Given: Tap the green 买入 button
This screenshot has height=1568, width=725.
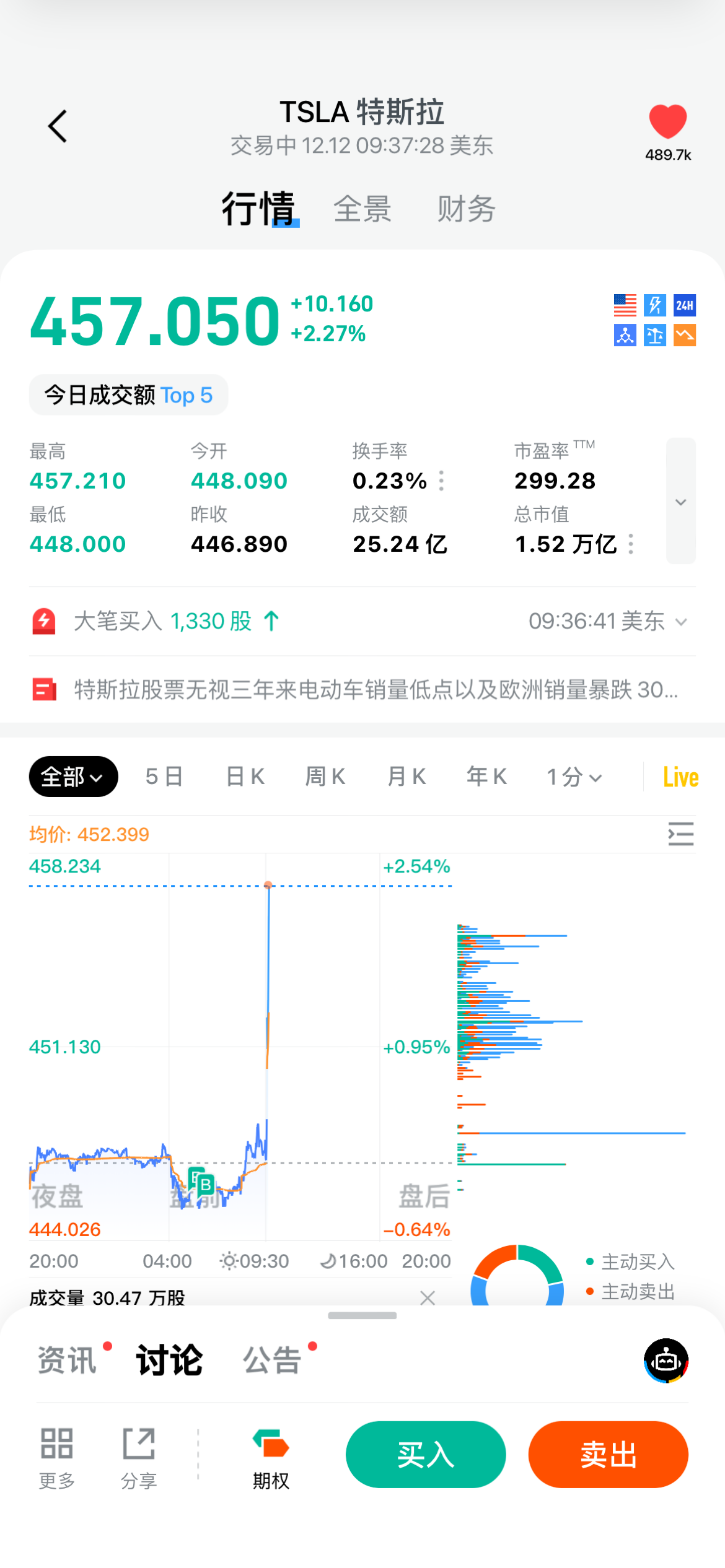Looking at the screenshot, I should [x=426, y=1455].
